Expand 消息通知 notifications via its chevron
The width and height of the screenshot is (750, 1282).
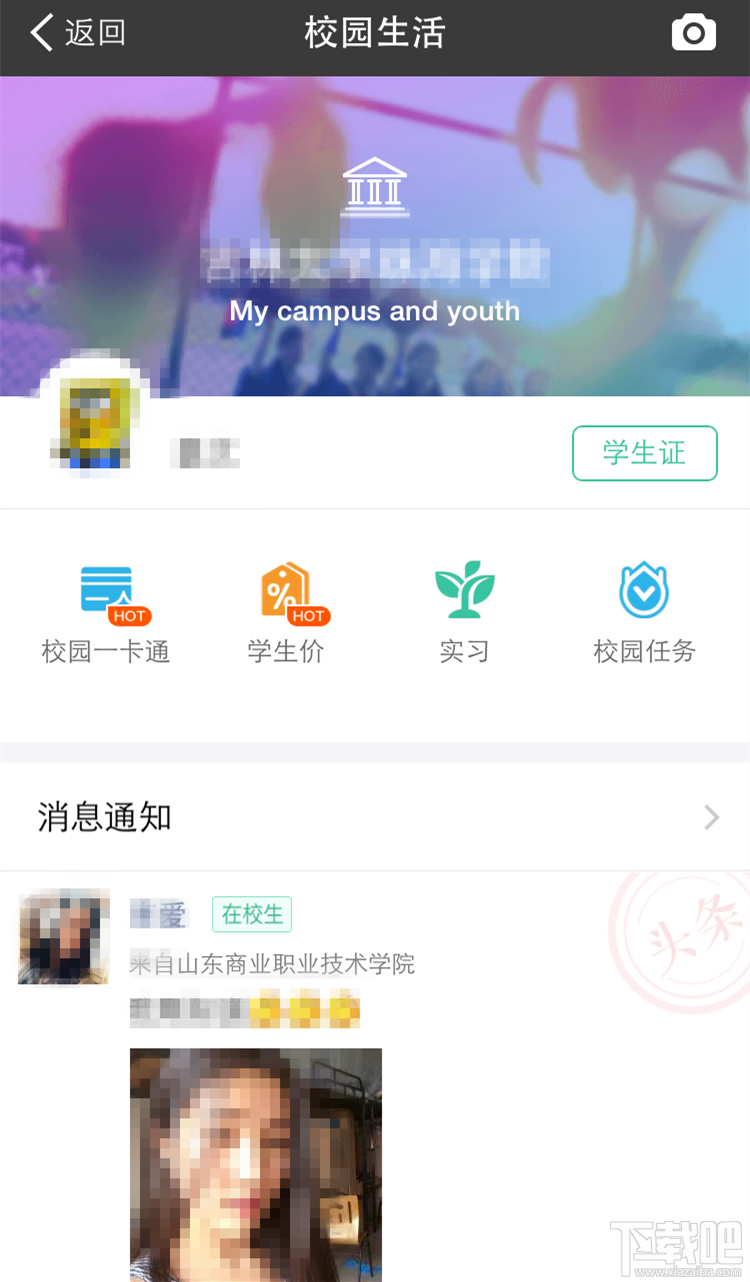click(712, 817)
